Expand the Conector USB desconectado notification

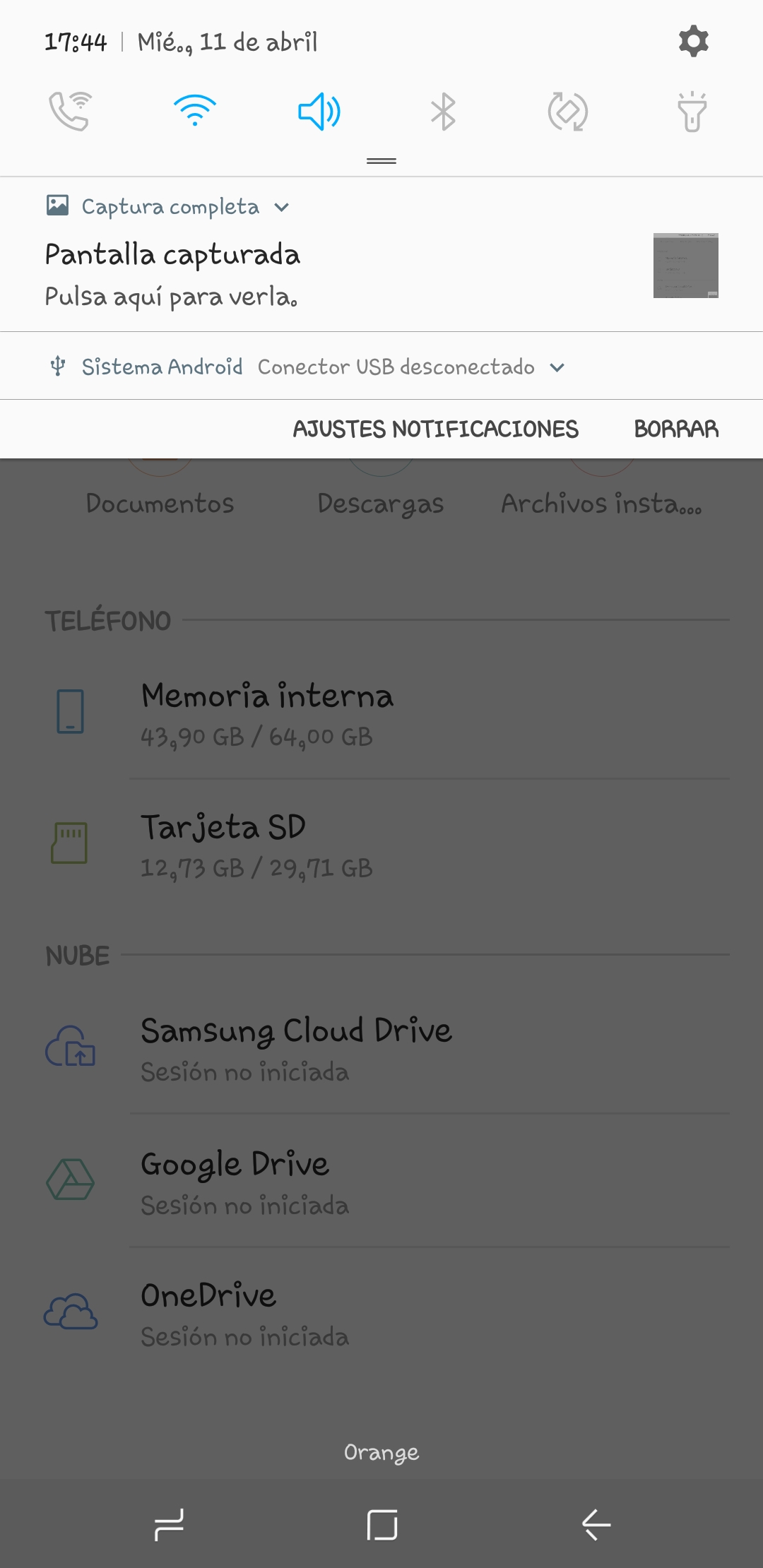pos(557,367)
